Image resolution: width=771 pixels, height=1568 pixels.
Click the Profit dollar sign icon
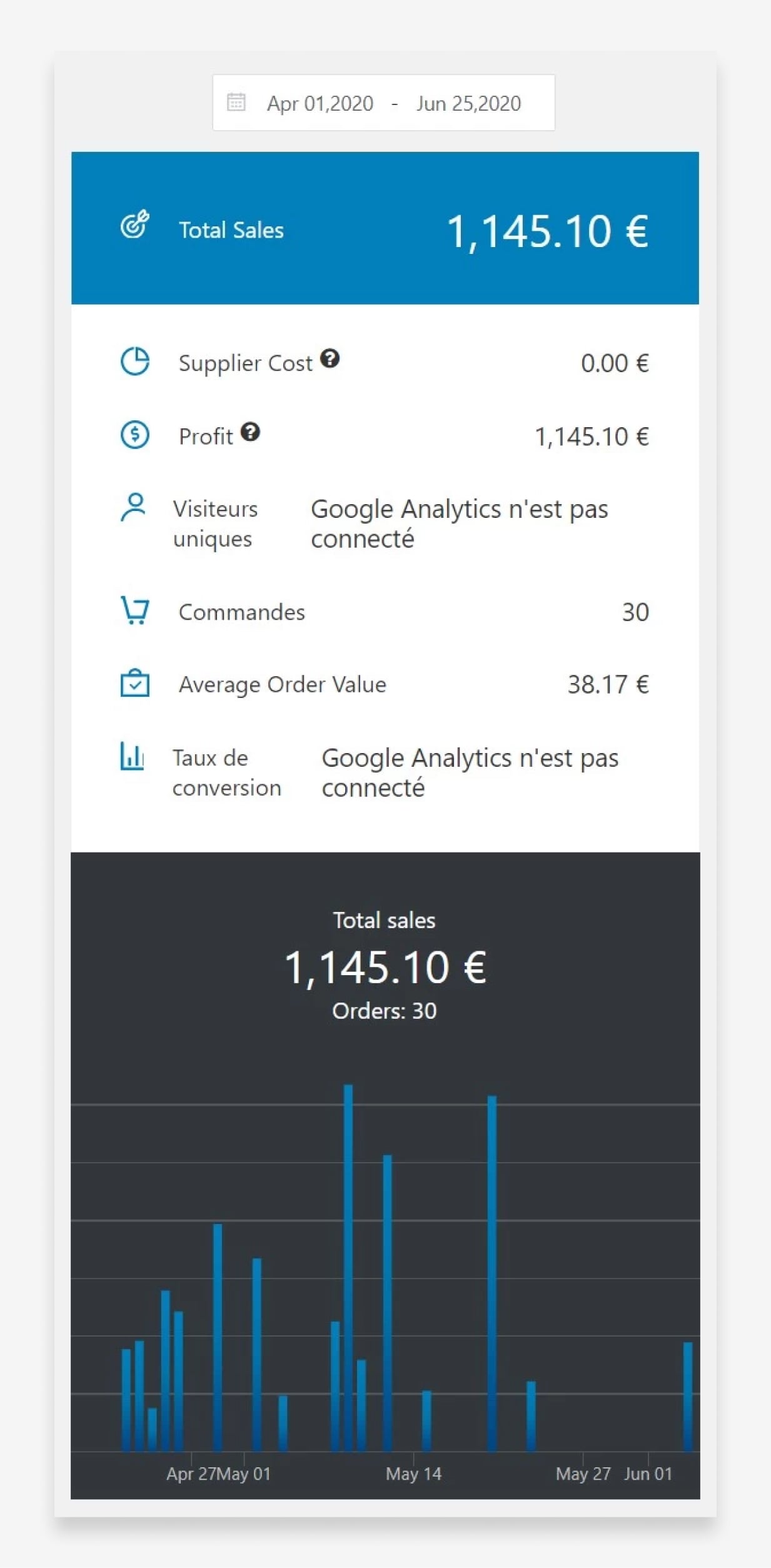click(x=135, y=435)
